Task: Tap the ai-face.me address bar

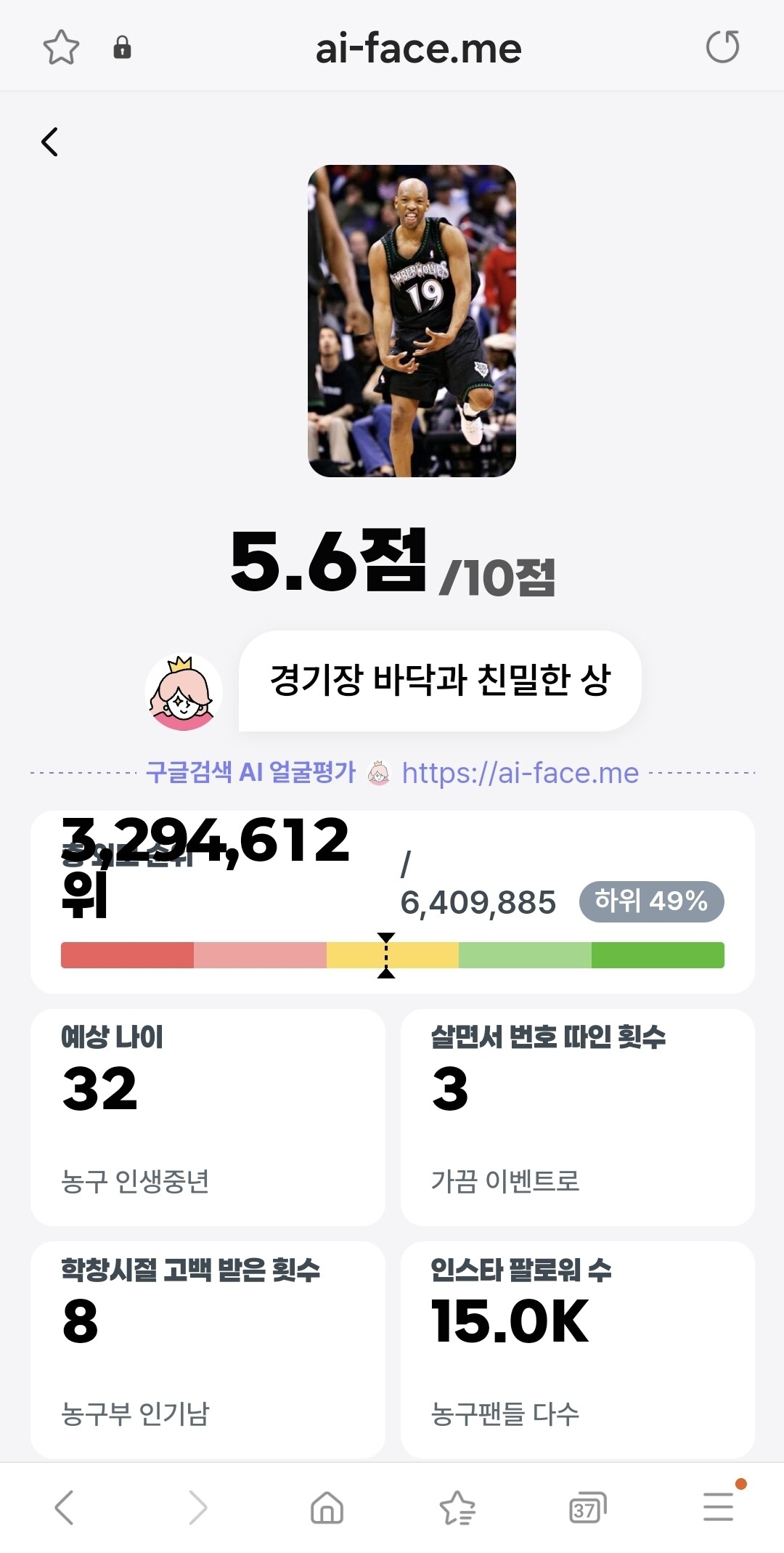Action: tap(418, 49)
